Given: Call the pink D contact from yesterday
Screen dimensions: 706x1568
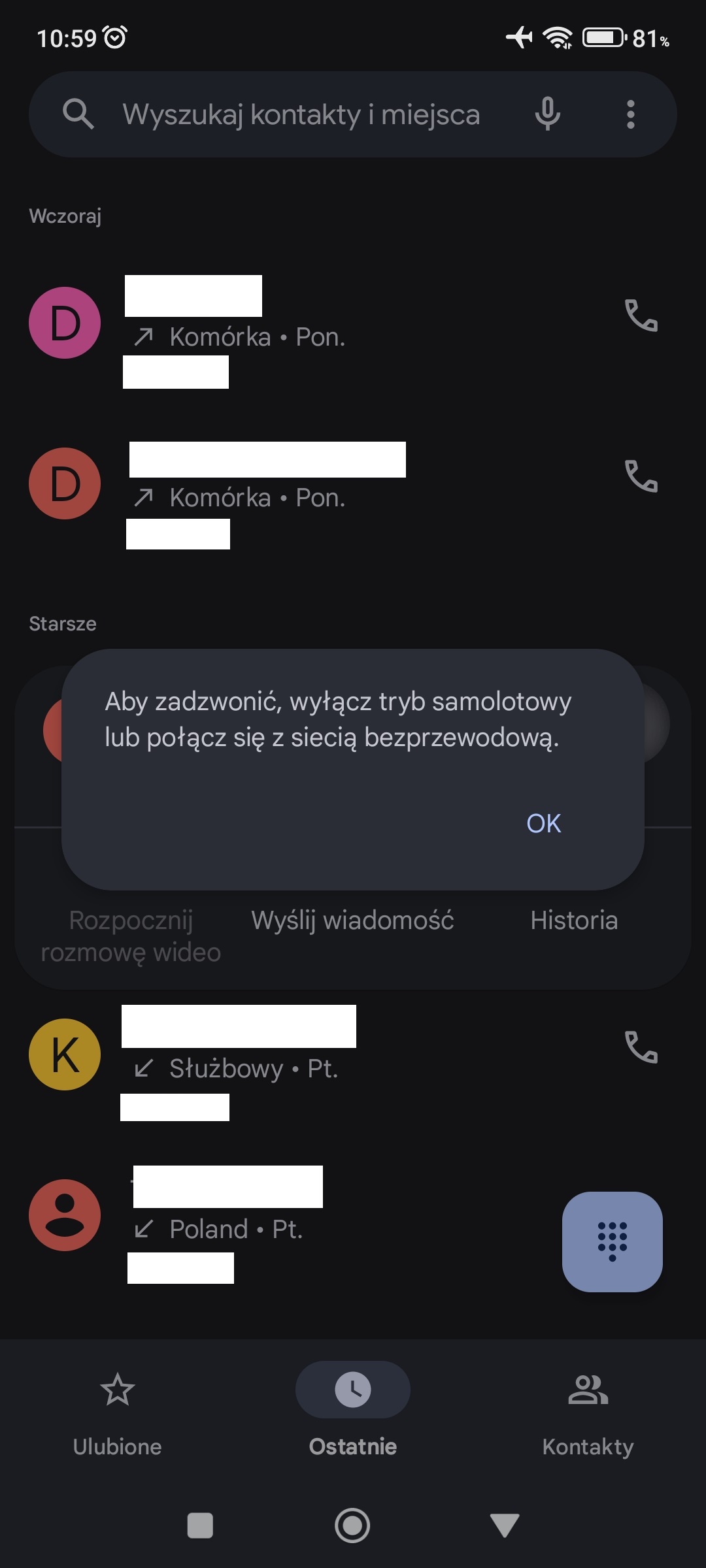Looking at the screenshot, I should 641,316.
